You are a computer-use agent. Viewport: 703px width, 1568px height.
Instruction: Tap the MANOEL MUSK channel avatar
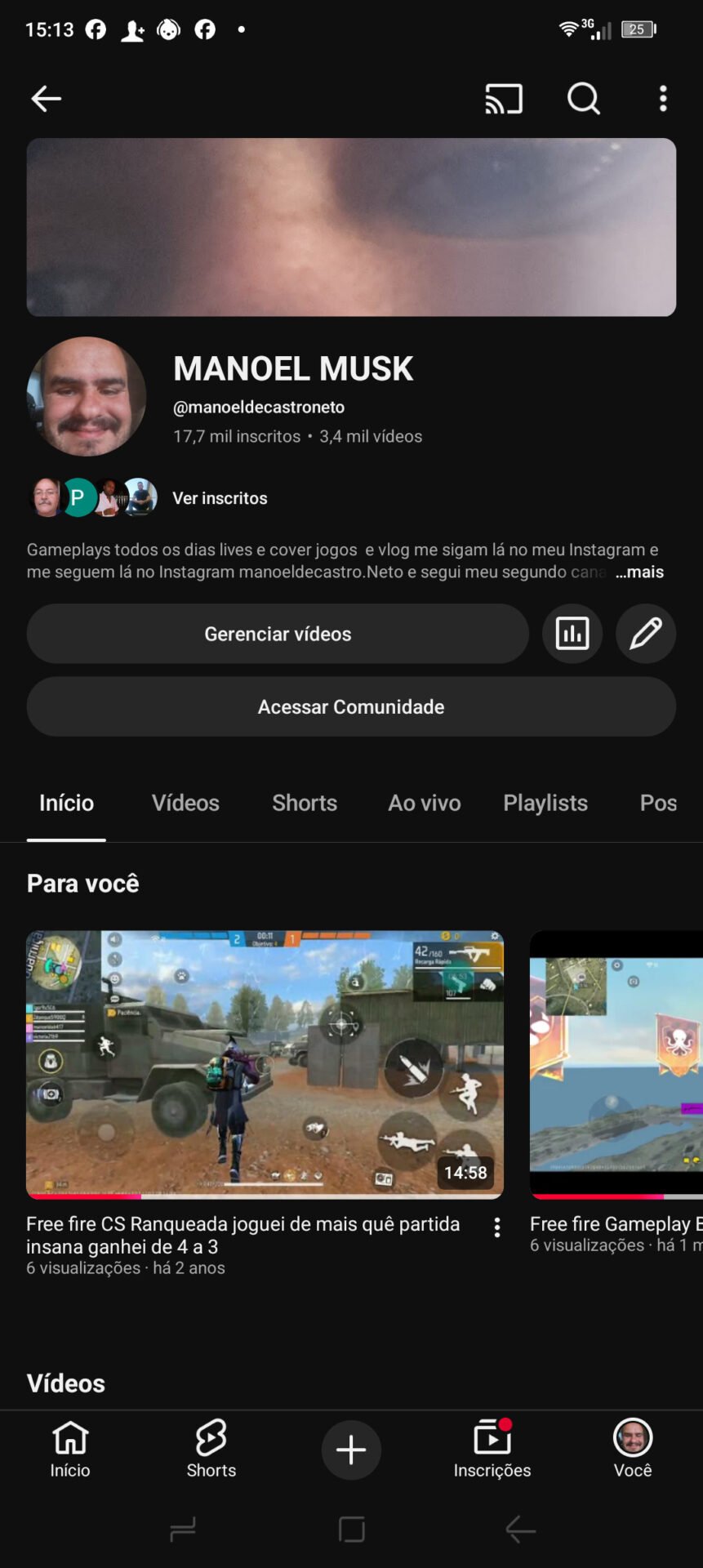pos(87,398)
